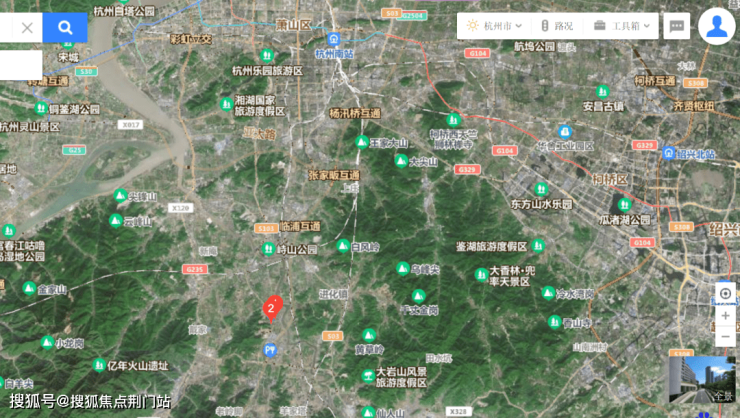Open the user profile avatar
The height and width of the screenshot is (418, 740).
pos(717,27)
